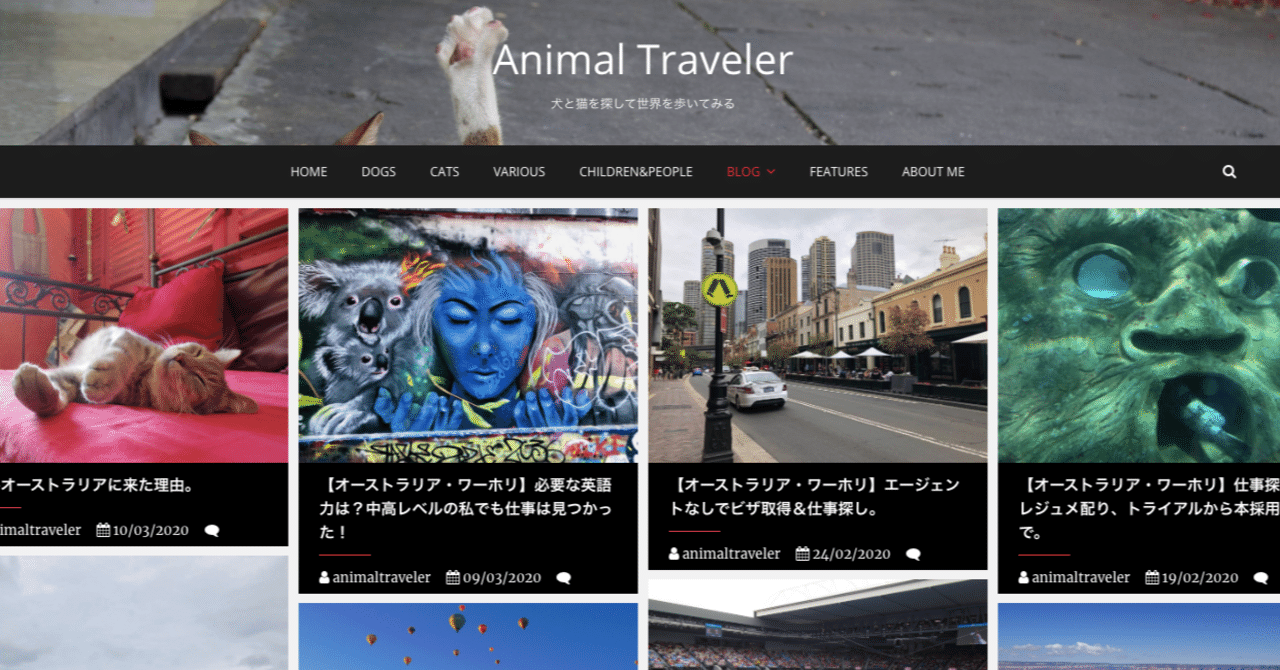Open the DOGS category
Screen dimensions: 1280x670
tap(378, 172)
